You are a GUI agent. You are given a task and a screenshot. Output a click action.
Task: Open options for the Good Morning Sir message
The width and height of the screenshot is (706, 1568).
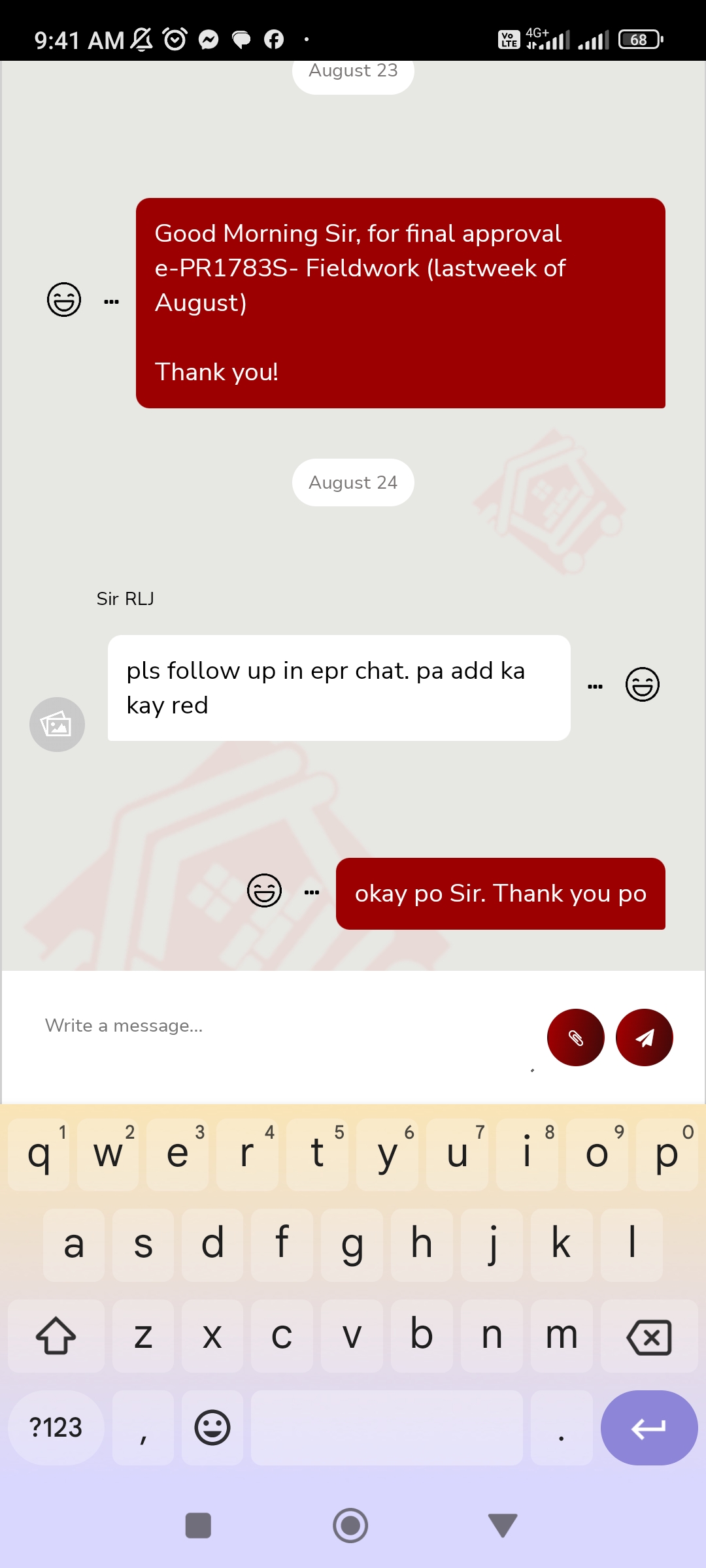(x=112, y=302)
